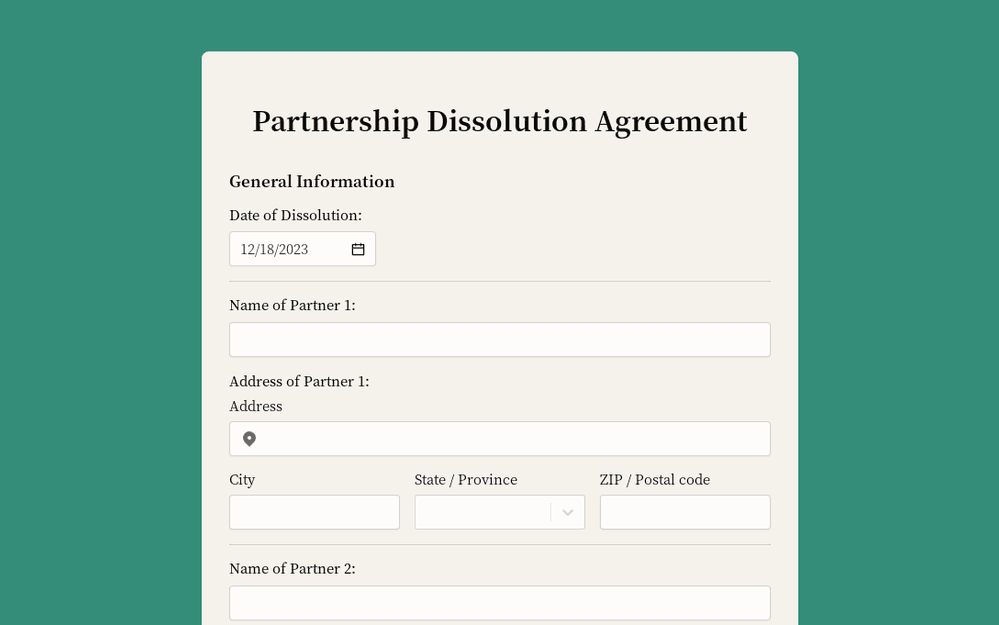The image size is (999, 625).
Task: Focus the Name of Partner 1 field
Action: click(x=499, y=340)
